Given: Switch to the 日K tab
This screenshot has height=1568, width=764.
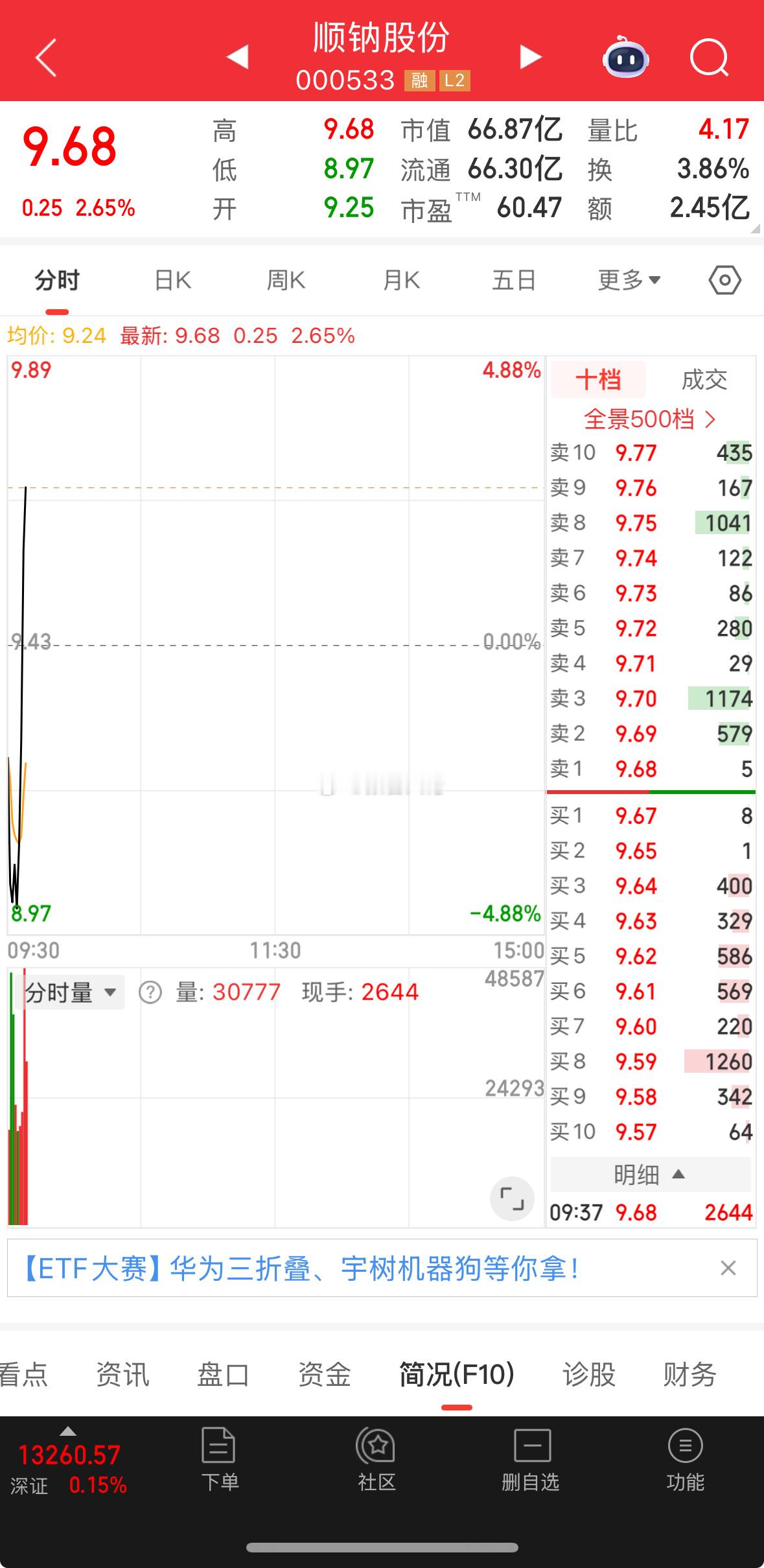Looking at the screenshot, I should click(172, 280).
